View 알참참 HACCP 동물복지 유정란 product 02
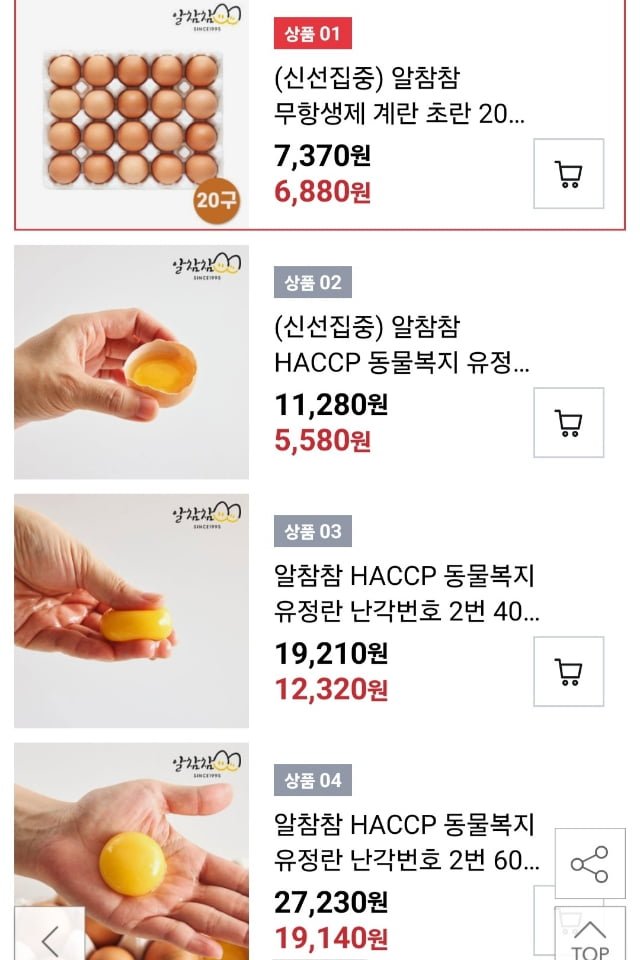This screenshot has width=640, height=960. pos(402,345)
